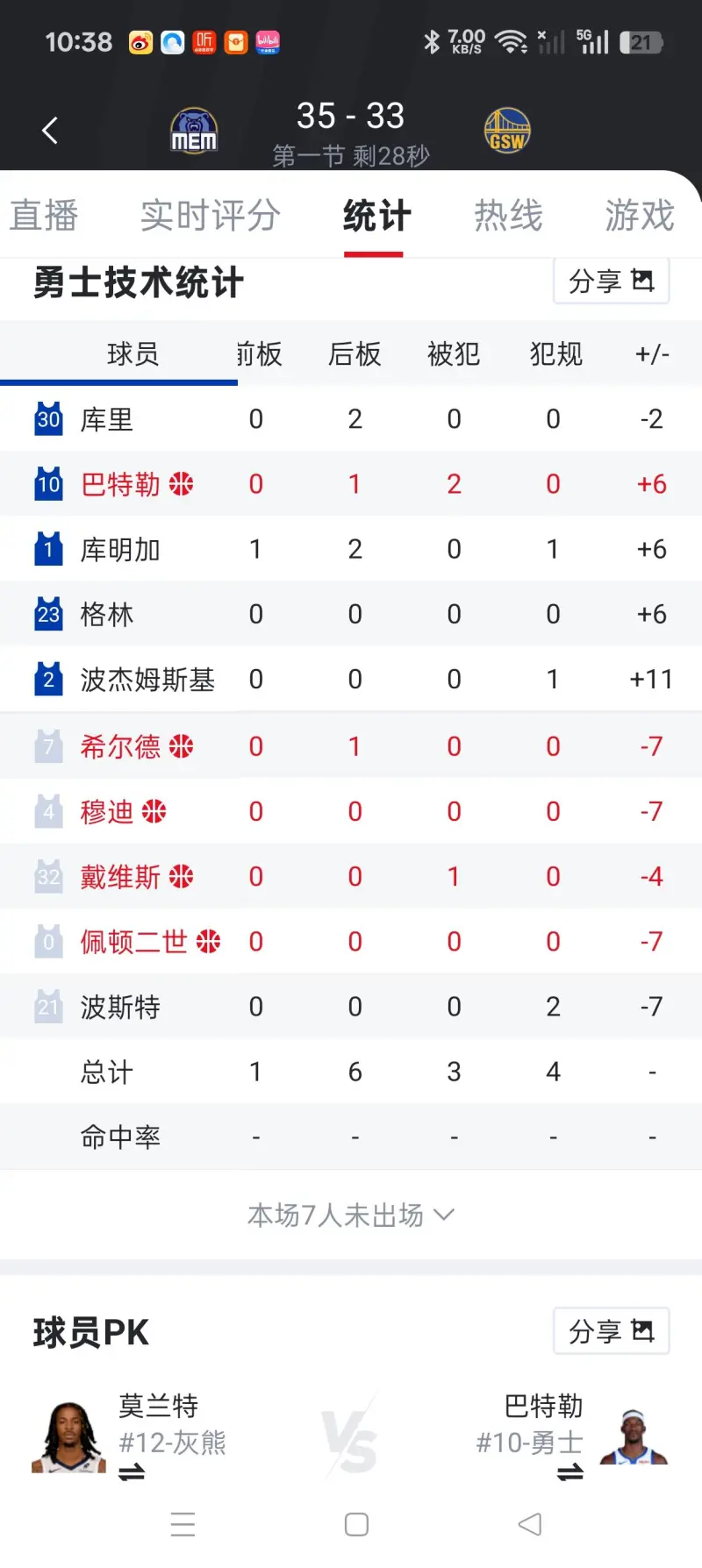Viewport: 702px width, 1568px height.
Task: Tap the basketball icon beside 希尔德
Action: click(182, 745)
